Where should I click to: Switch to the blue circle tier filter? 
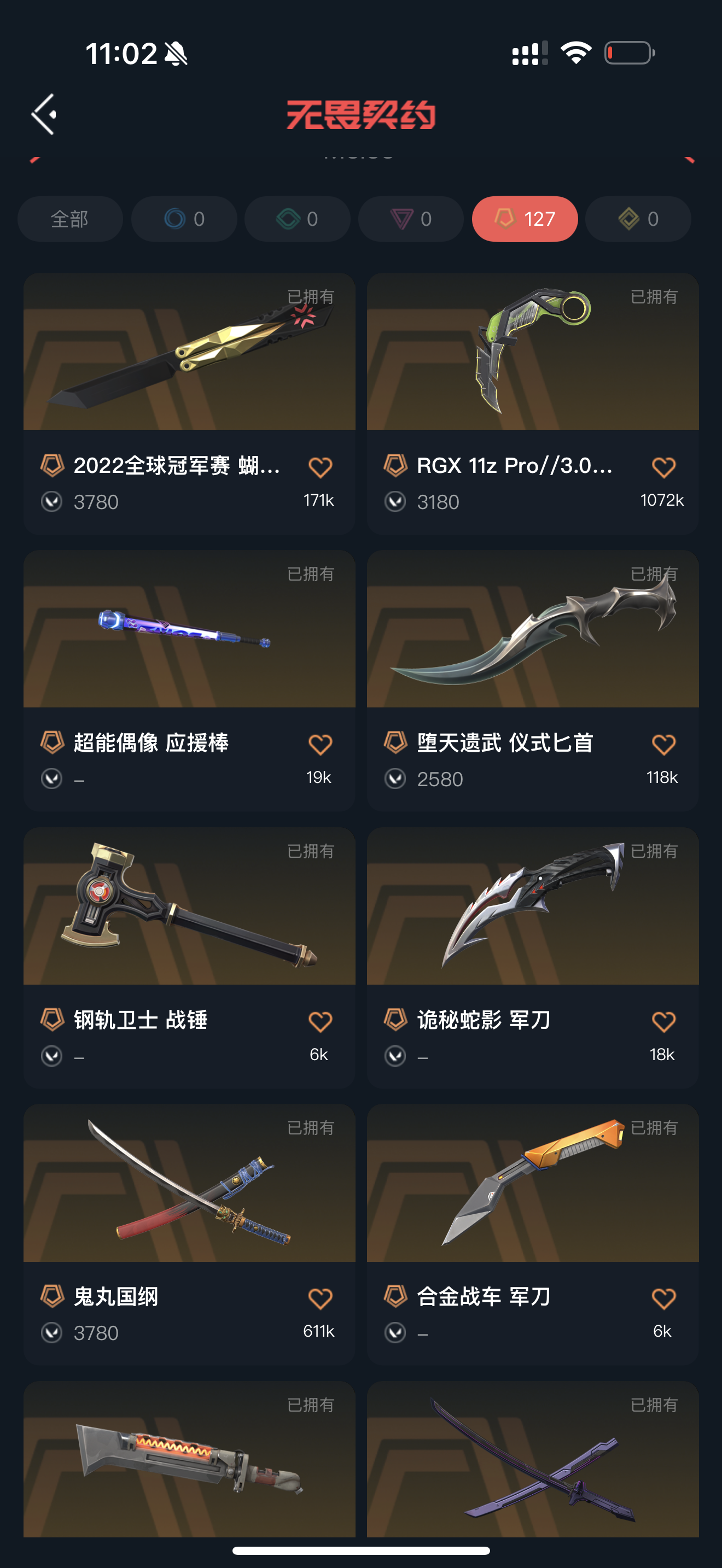click(184, 219)
